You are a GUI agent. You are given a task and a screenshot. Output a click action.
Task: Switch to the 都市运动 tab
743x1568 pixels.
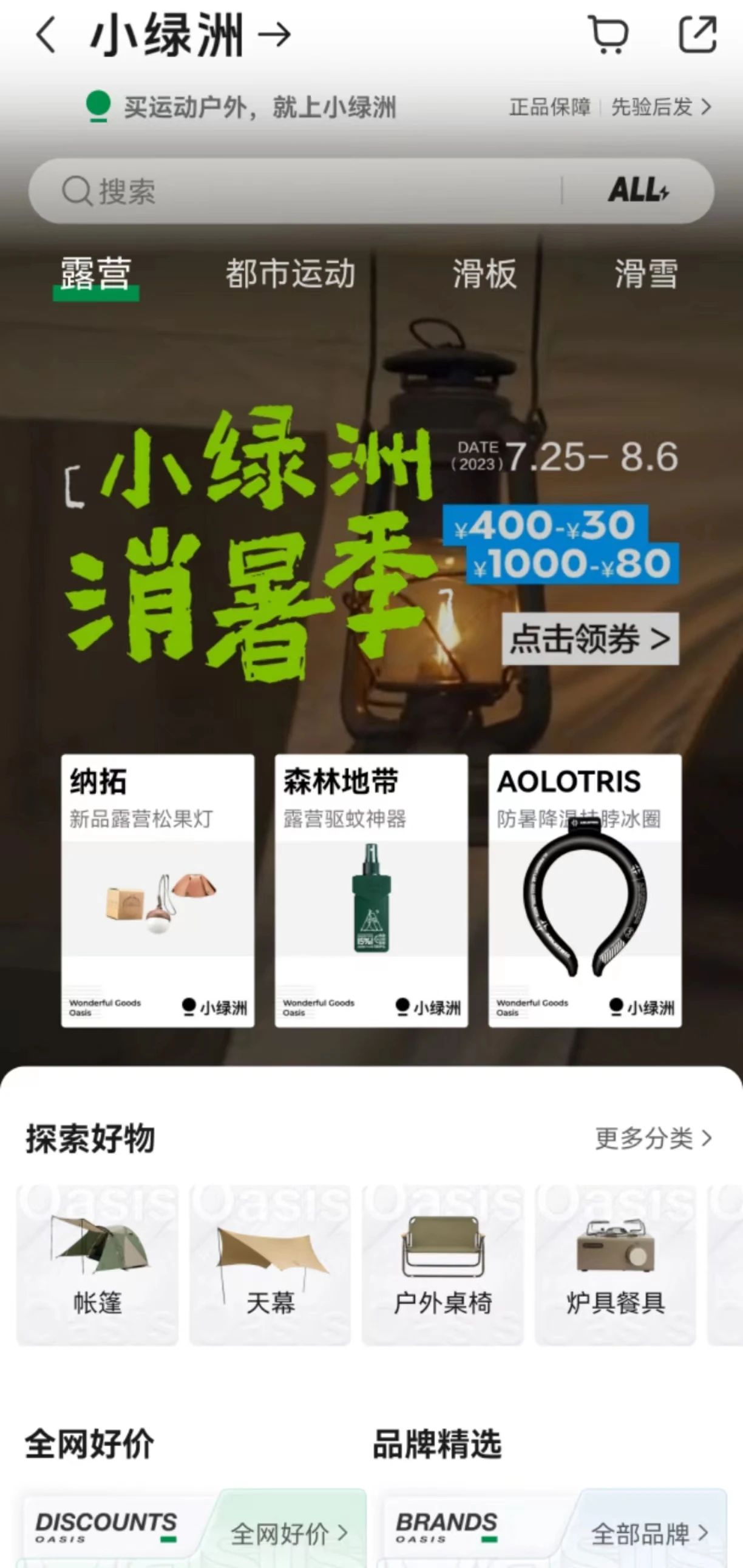pyautogui.click(x=290, y=274)
